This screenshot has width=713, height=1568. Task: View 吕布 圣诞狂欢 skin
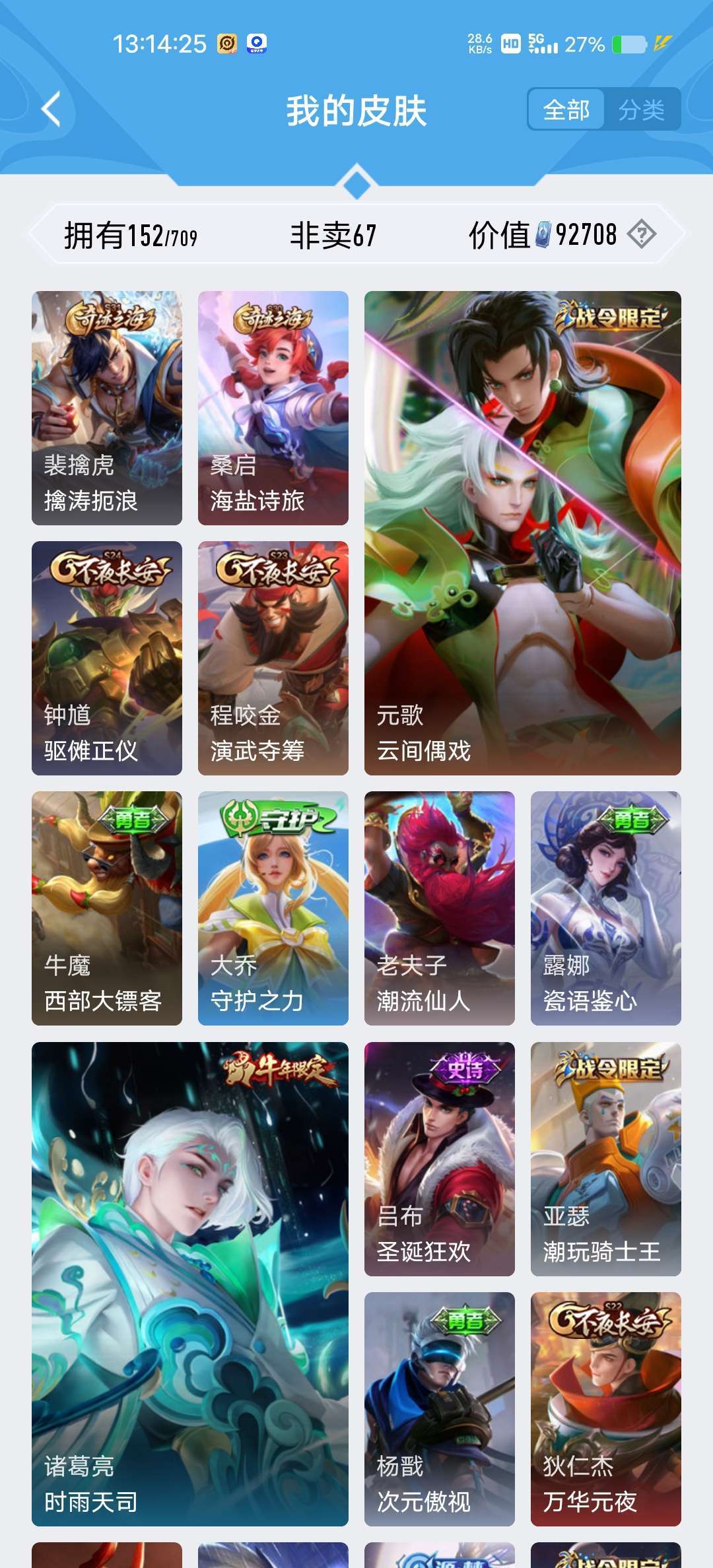pos(440,1159)
